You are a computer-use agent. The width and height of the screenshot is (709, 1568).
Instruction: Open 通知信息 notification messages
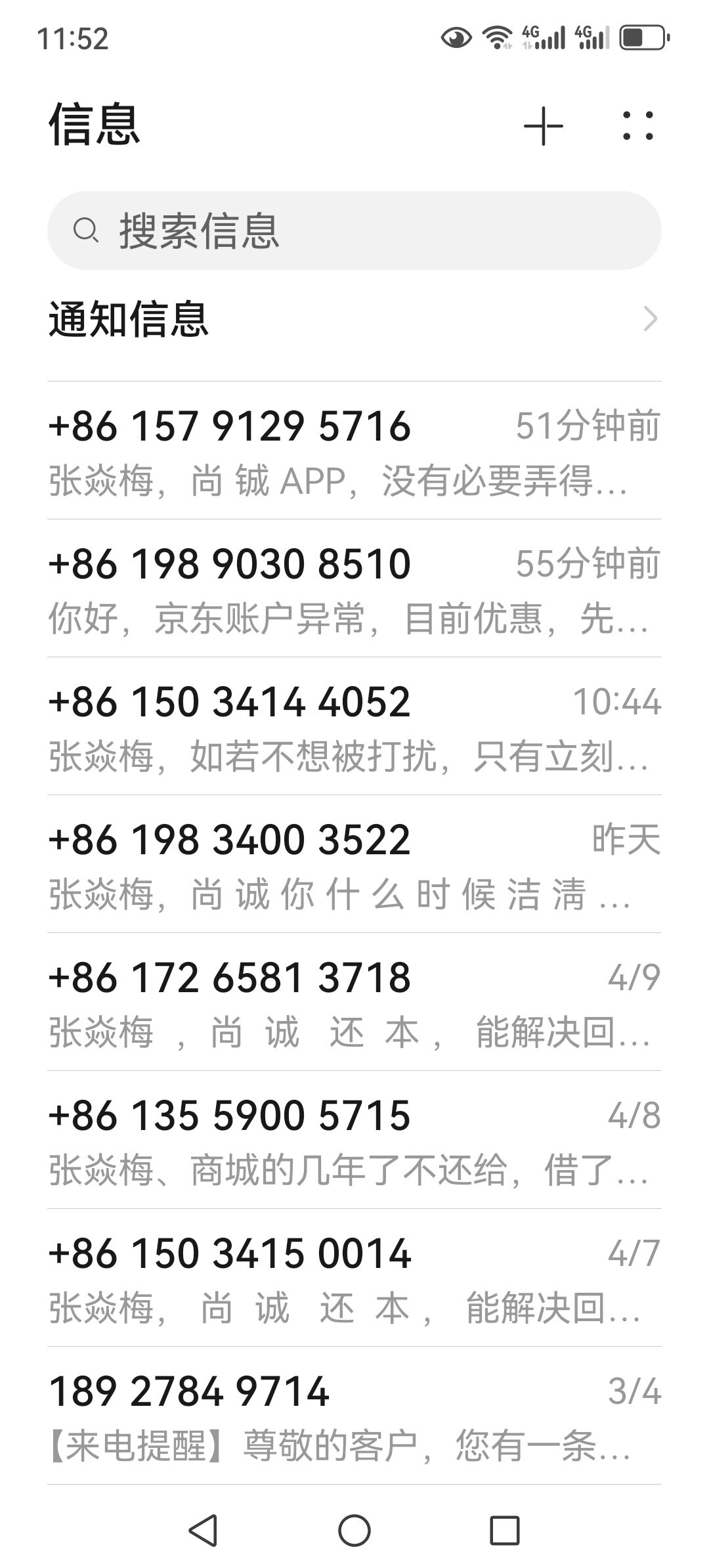(354, 320)
